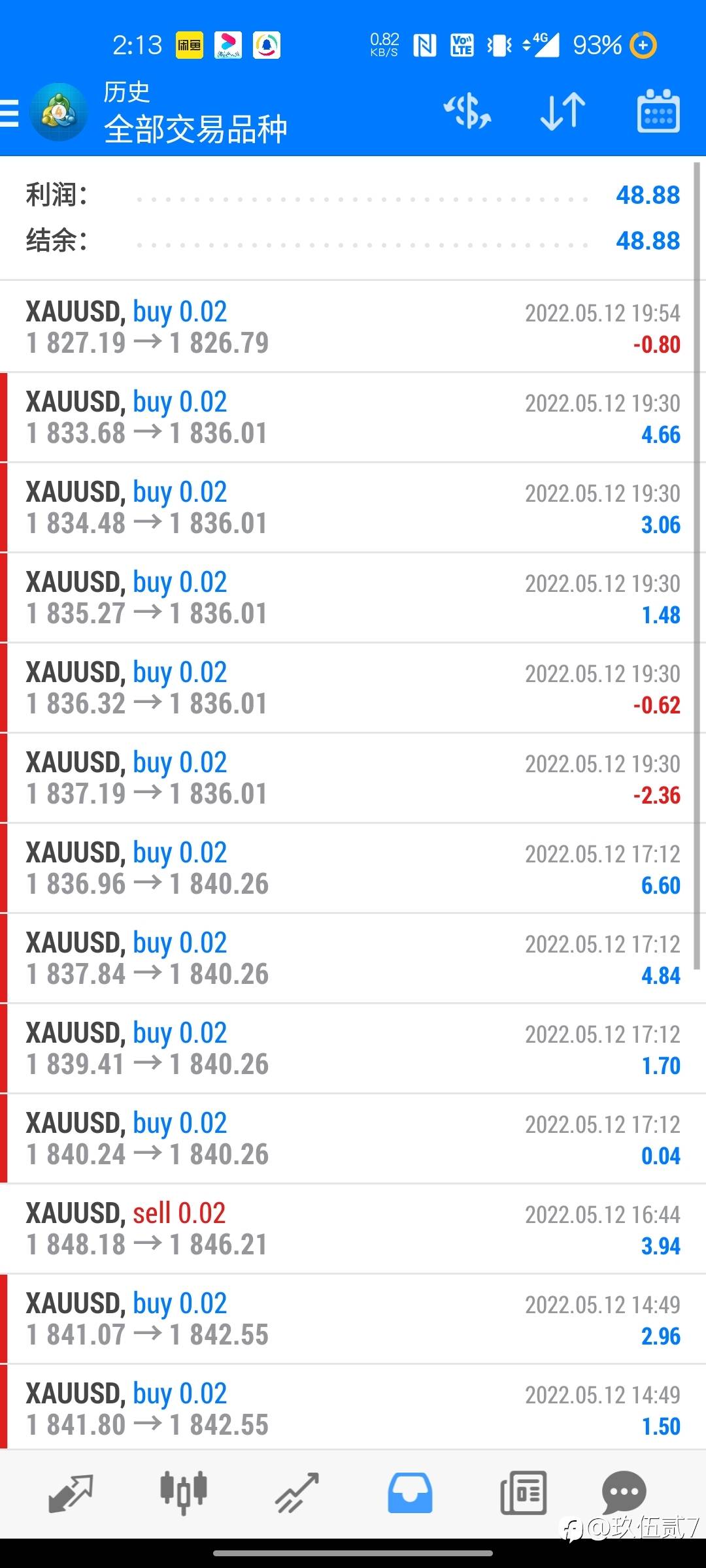Expand the trade with profit 0.04

353,1139
